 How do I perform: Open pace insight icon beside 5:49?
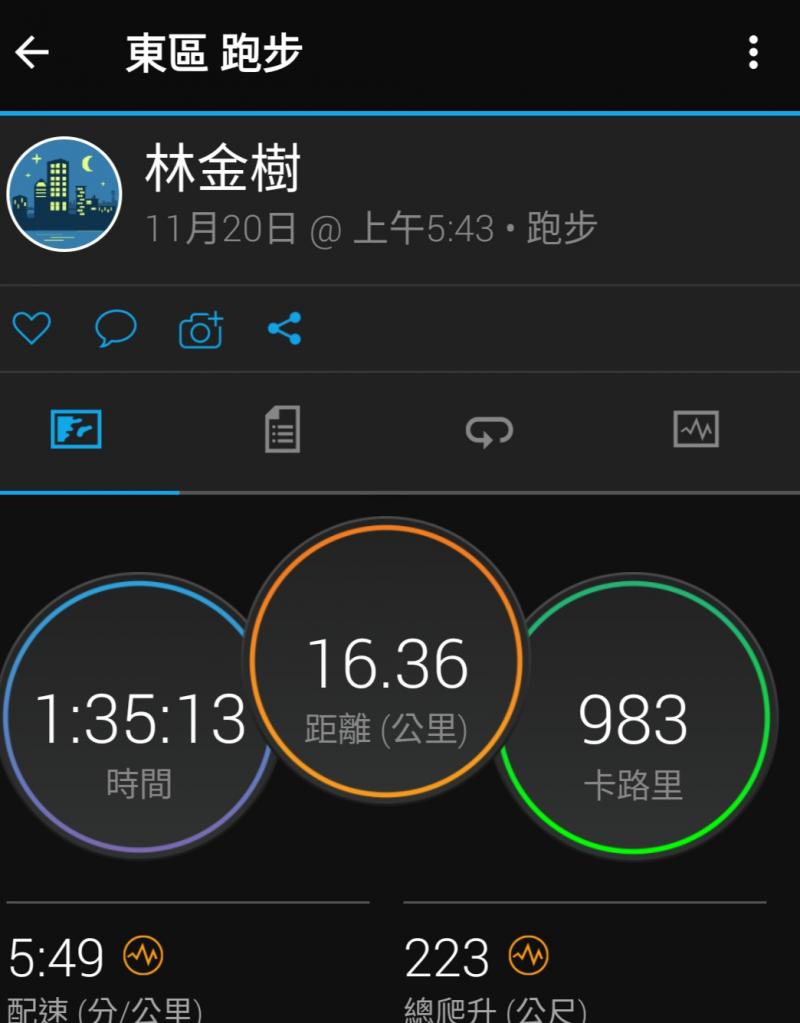tap(142, 957)
